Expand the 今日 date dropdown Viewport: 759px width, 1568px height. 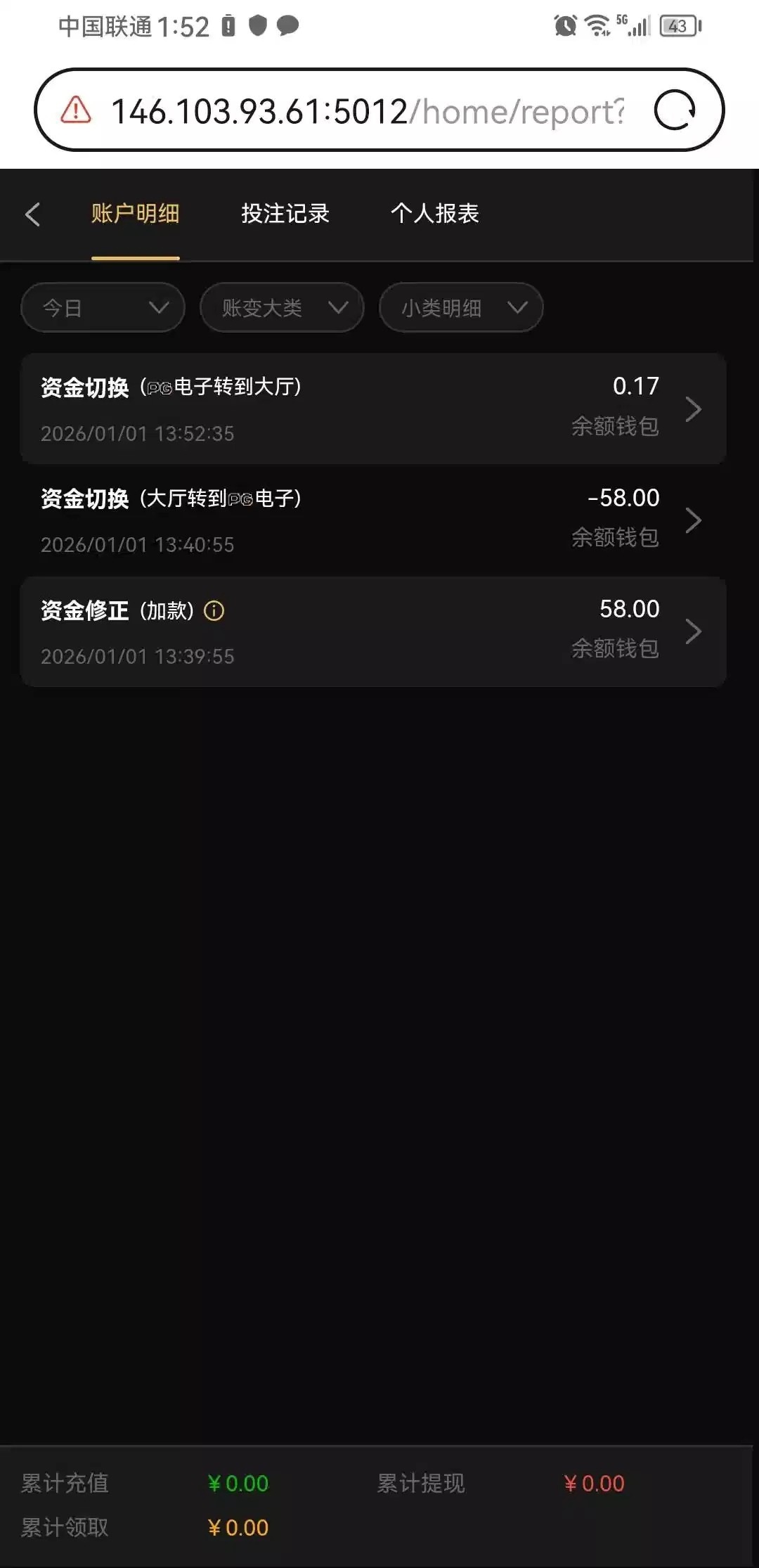(x=103, y=307)
